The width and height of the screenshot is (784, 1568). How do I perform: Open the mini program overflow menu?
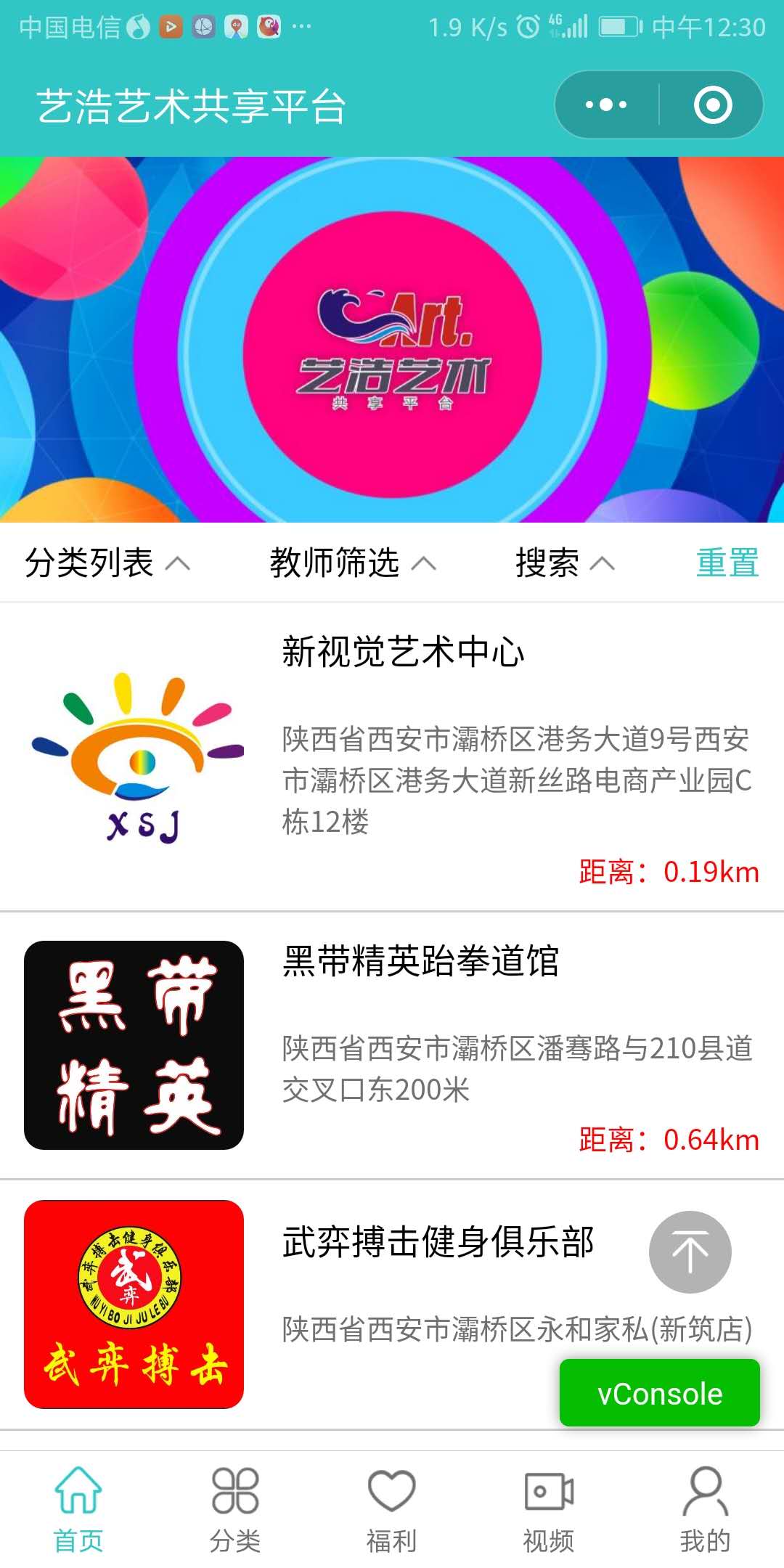pyautogui.click(x=607, y=105)
